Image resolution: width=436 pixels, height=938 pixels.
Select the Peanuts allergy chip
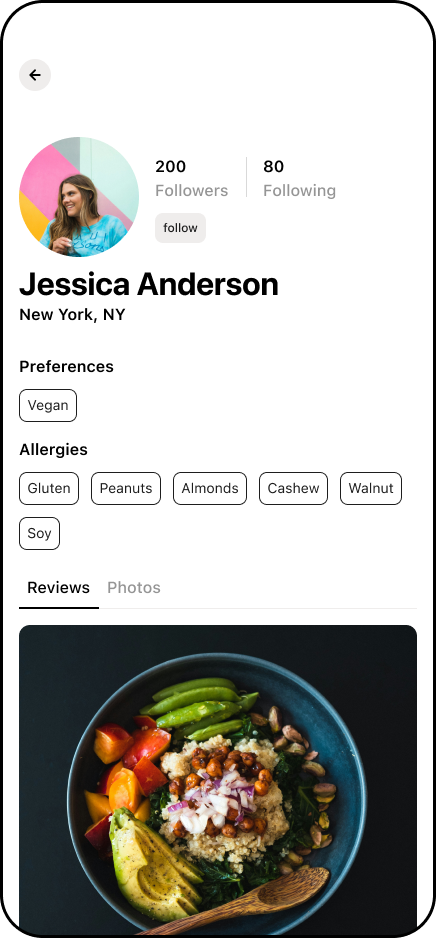126,489
